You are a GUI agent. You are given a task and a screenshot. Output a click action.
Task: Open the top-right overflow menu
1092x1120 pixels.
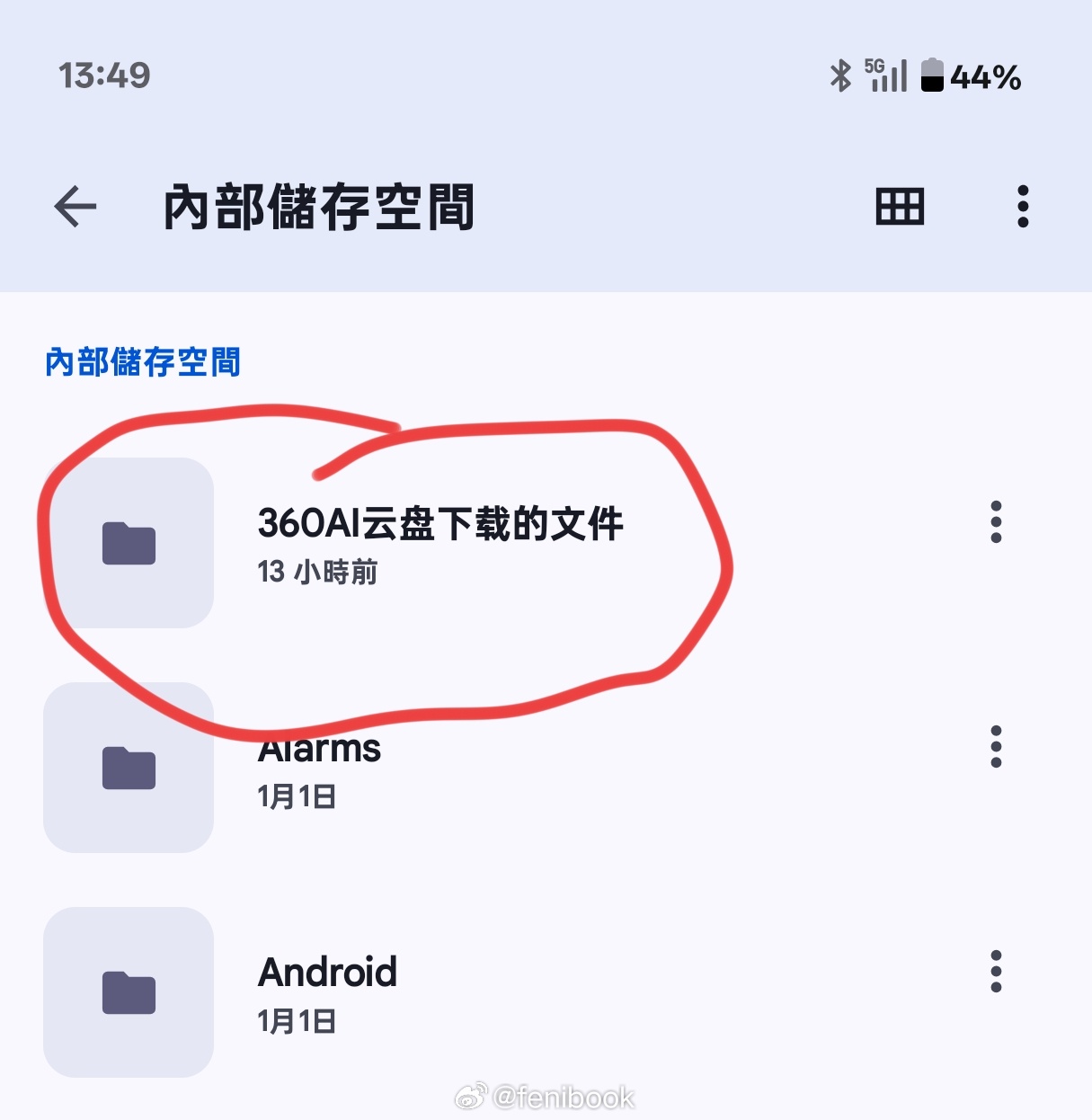(x=1022, y=206)
